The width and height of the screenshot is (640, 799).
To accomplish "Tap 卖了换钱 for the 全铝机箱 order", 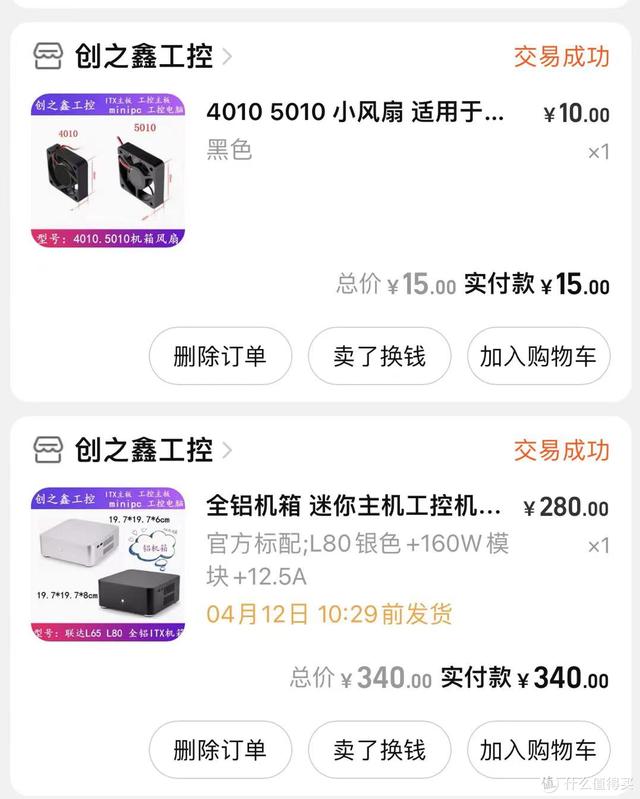I will click(x=379, y=749).
